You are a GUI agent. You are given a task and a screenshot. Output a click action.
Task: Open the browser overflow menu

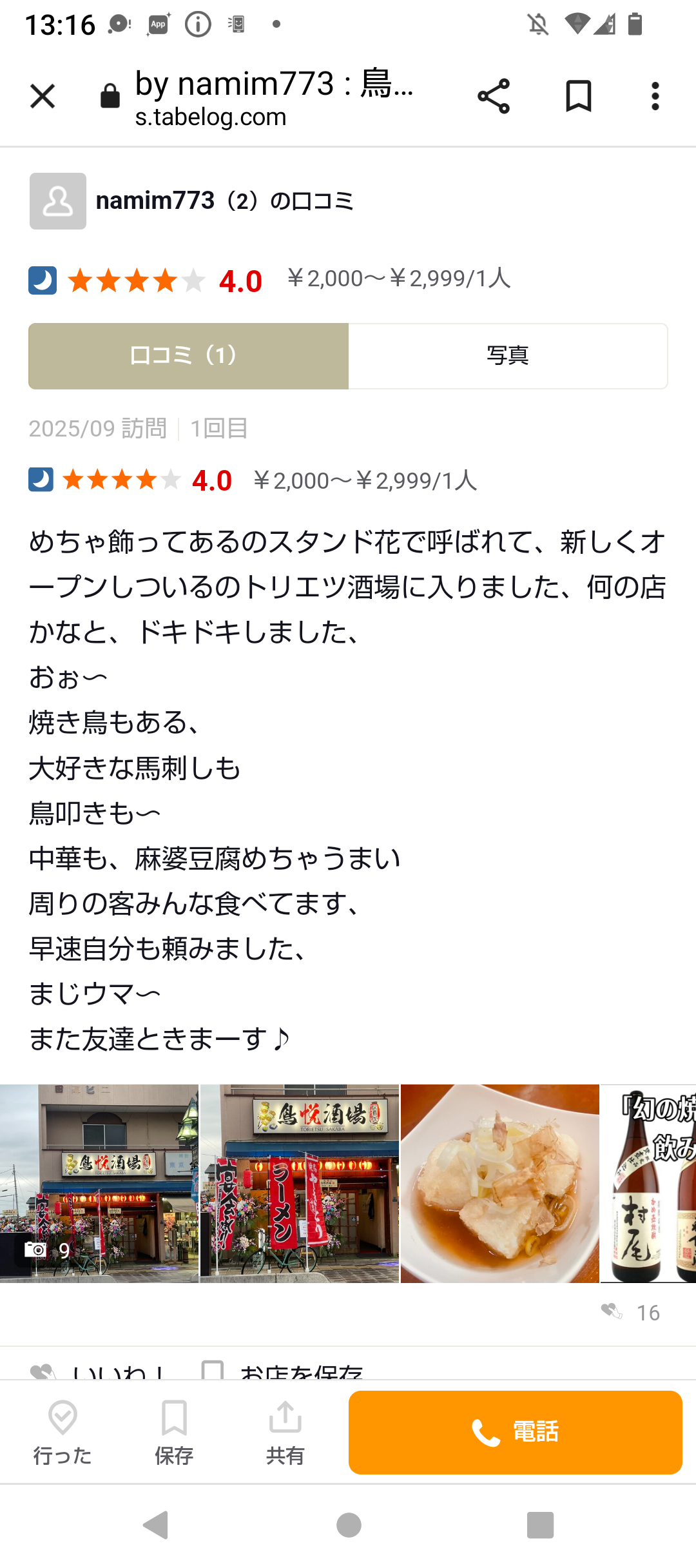(655, 97)
